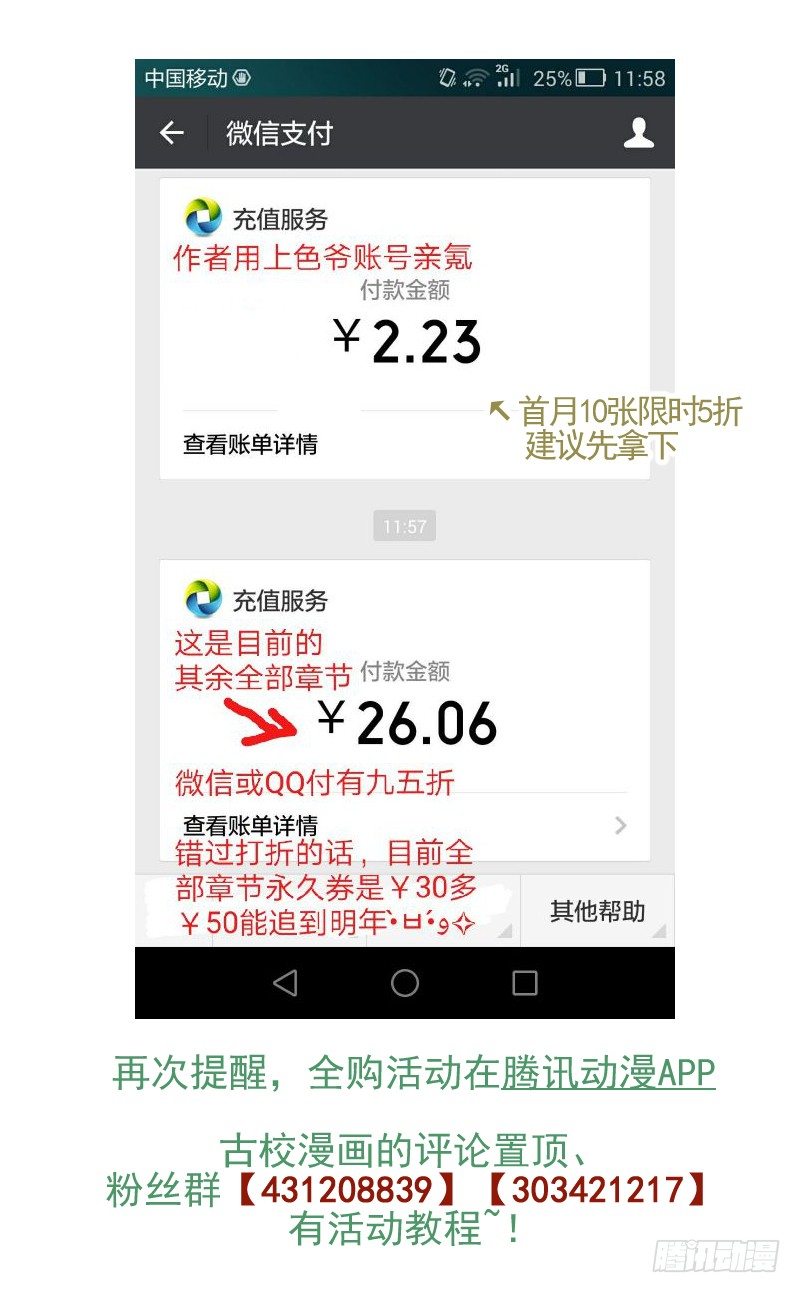Tap the cellular signal strength icon
800x1293 pixels.
(x=507, y=78)
